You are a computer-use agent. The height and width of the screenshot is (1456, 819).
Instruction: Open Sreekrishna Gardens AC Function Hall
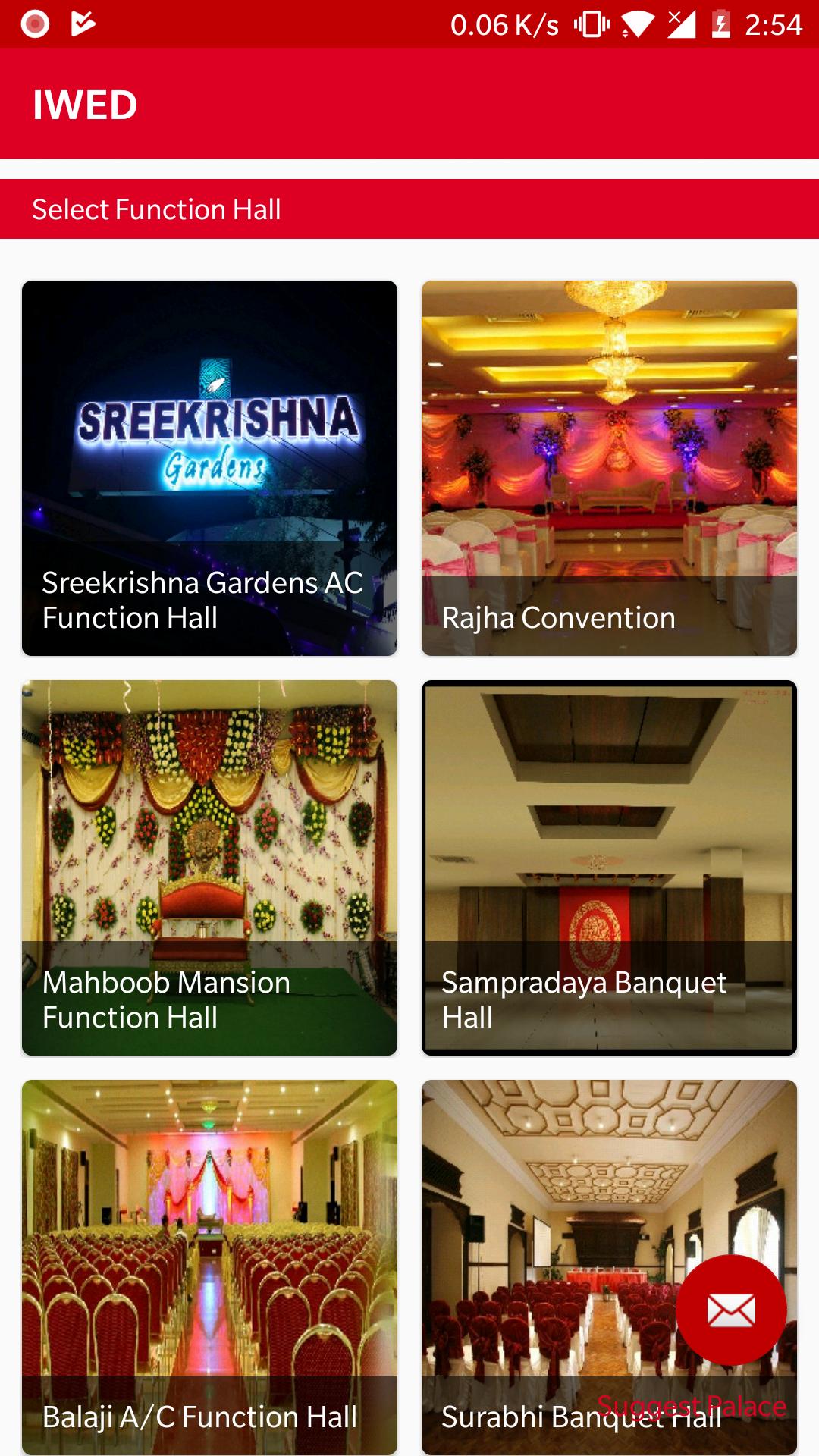point(209,468)
